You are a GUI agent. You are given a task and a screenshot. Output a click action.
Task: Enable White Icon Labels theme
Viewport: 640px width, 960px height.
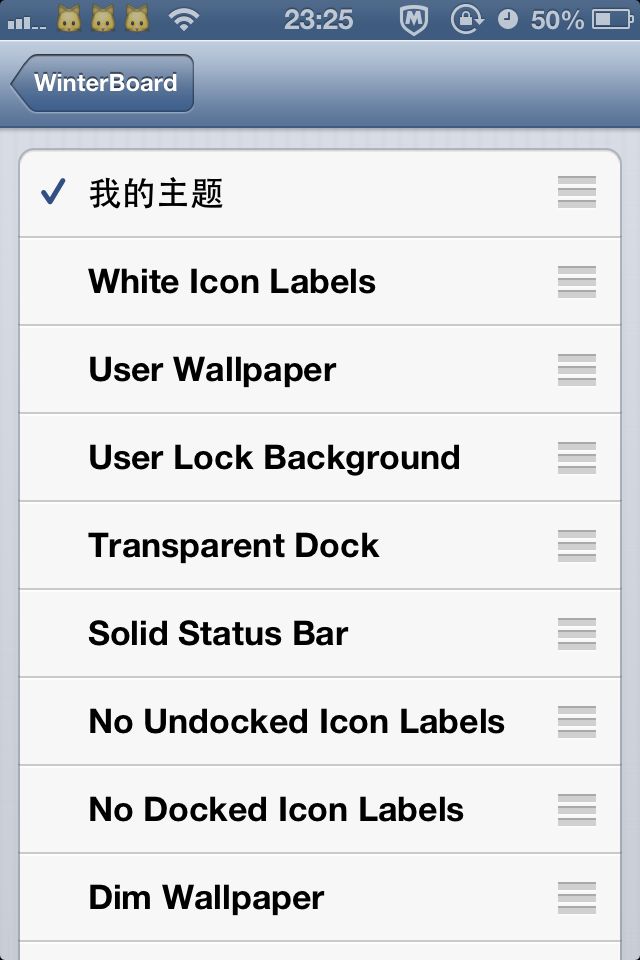pyautogui.click(x=320, y=282)
